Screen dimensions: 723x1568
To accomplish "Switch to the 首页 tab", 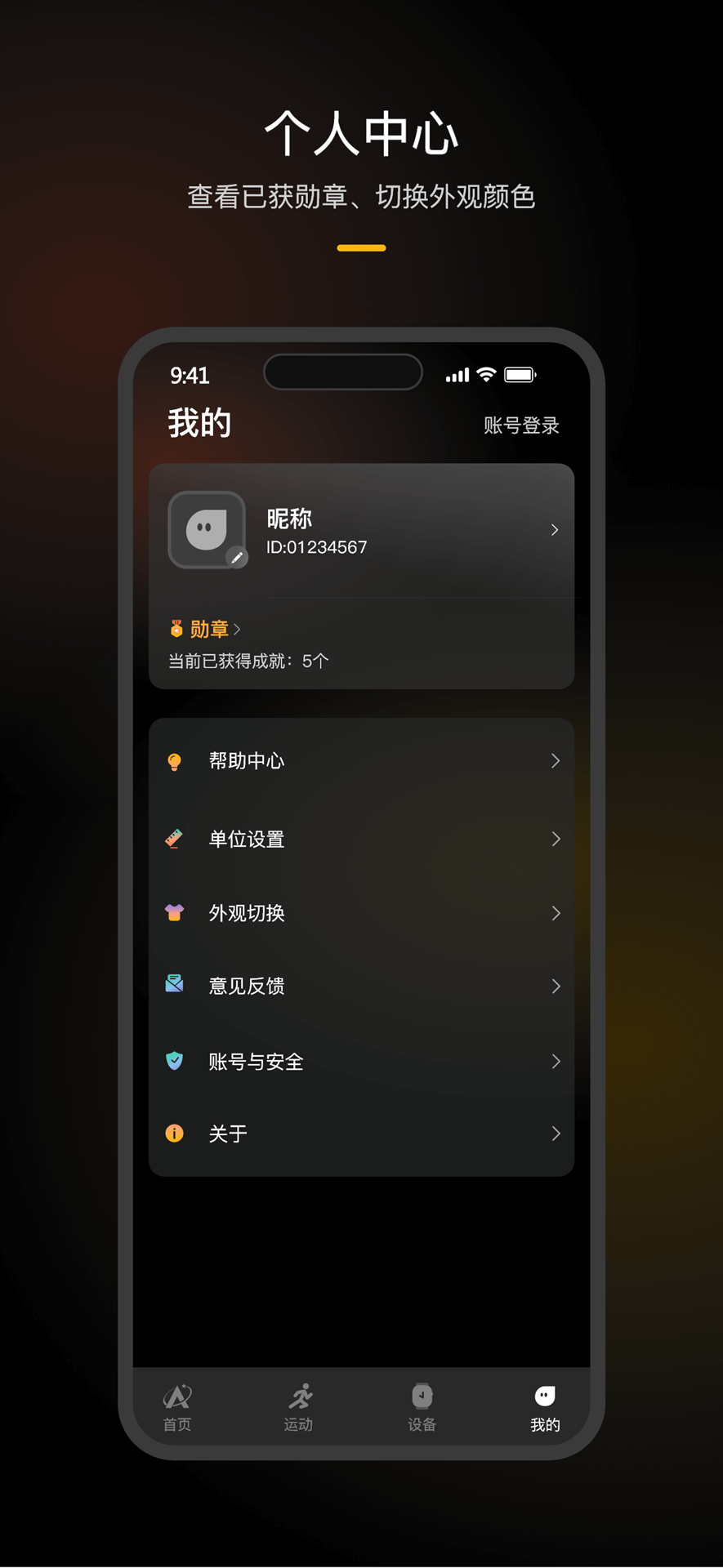I will (x=177, y=1406).
